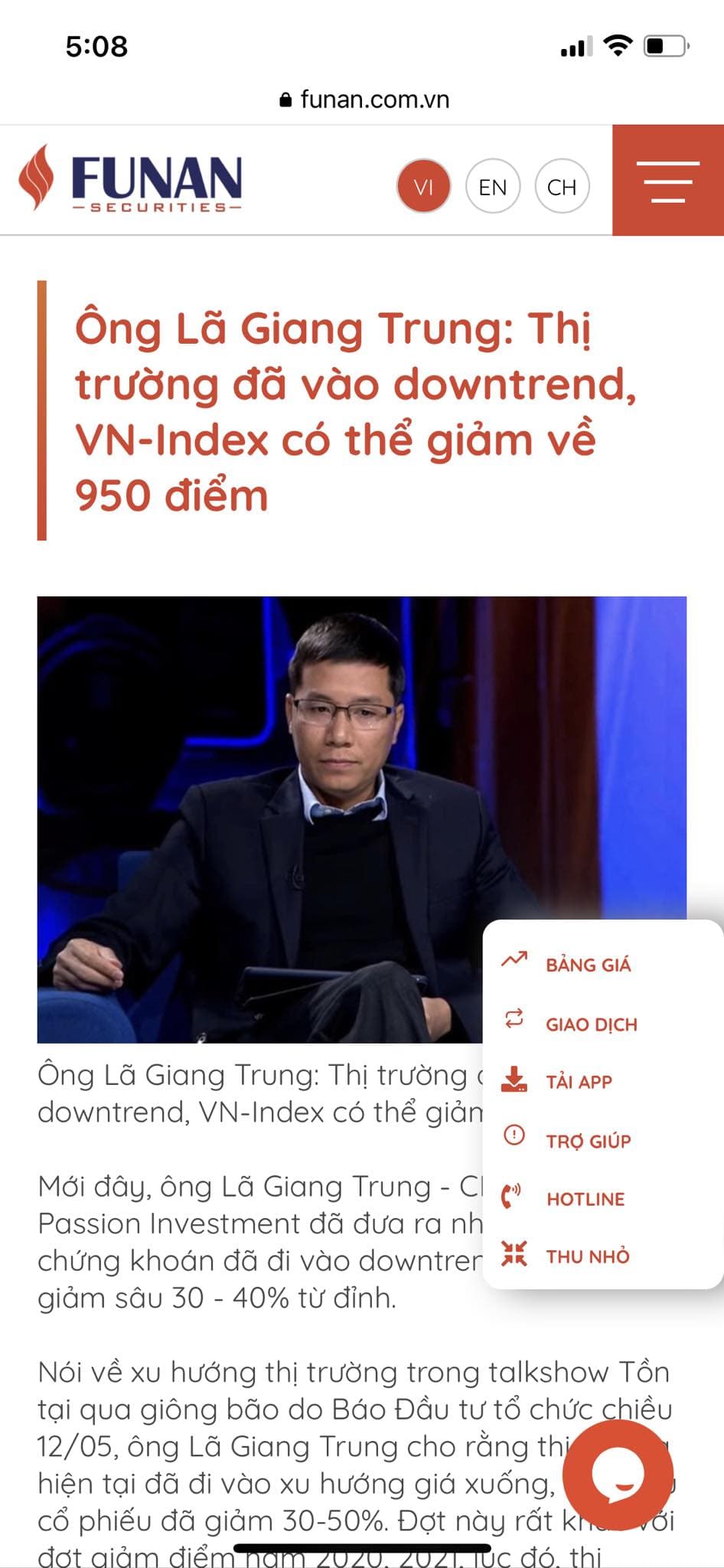724x1568 pixels.
Task: Open Bảng giá price board
Action: [587, 965]
